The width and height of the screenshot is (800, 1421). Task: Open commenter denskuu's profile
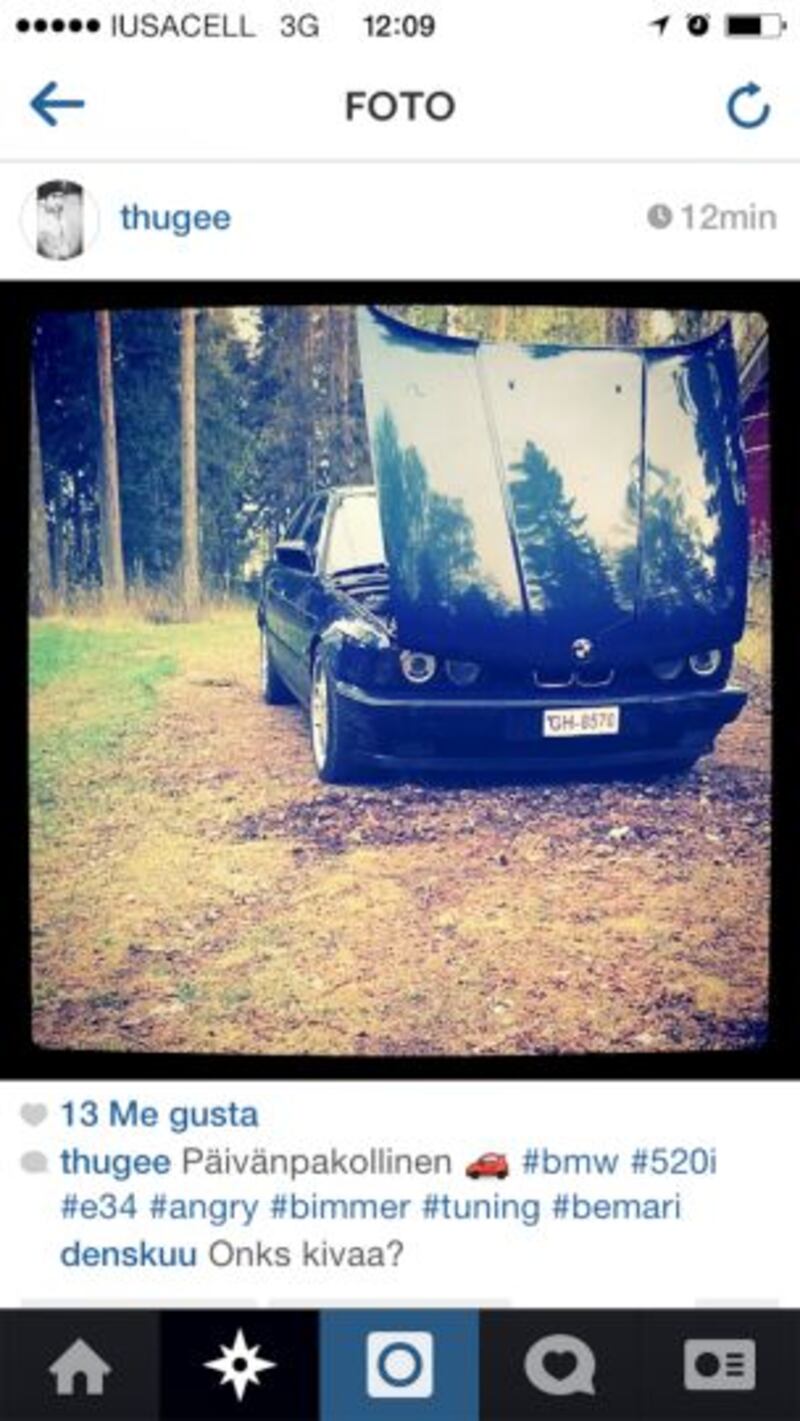point(128,1254)
